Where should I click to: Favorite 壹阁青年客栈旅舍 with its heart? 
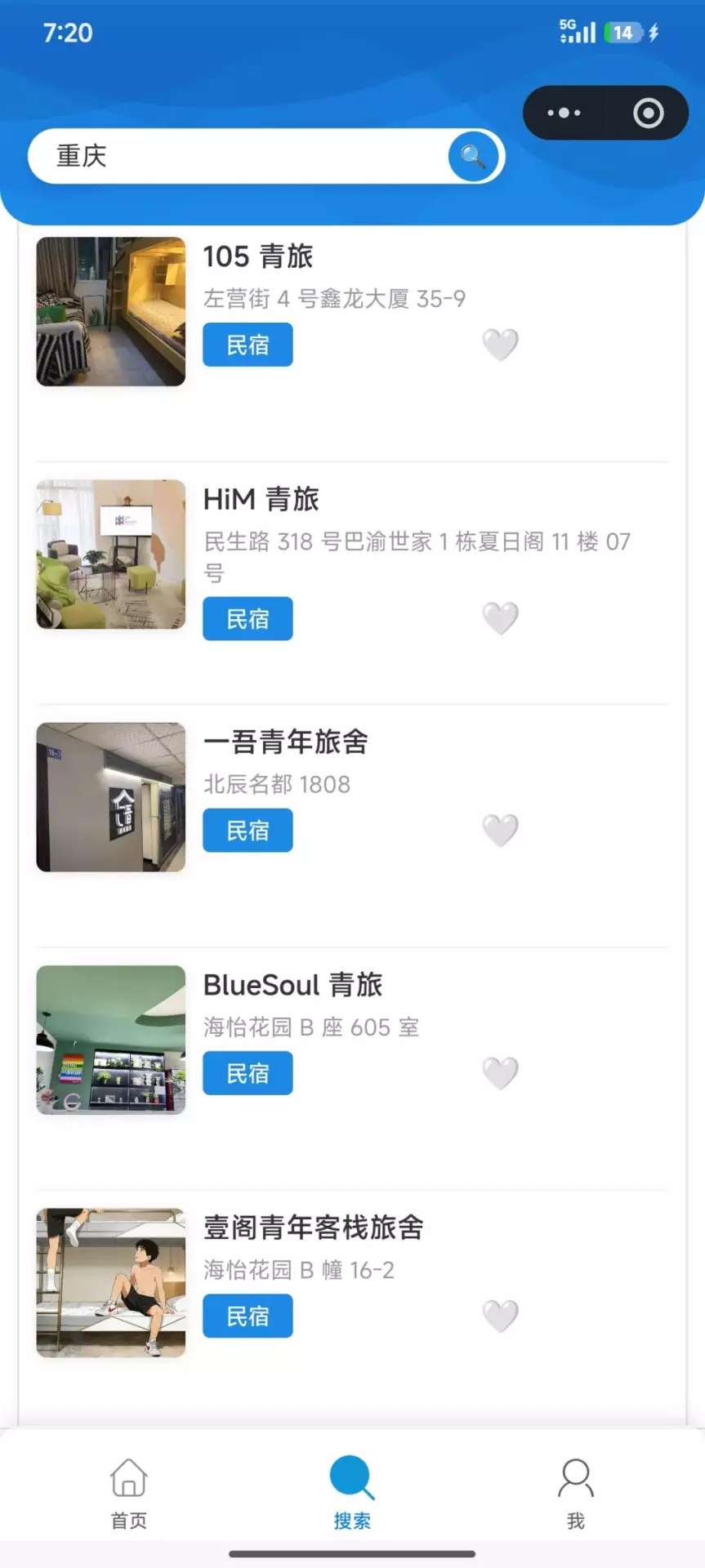click(500, 1316)
